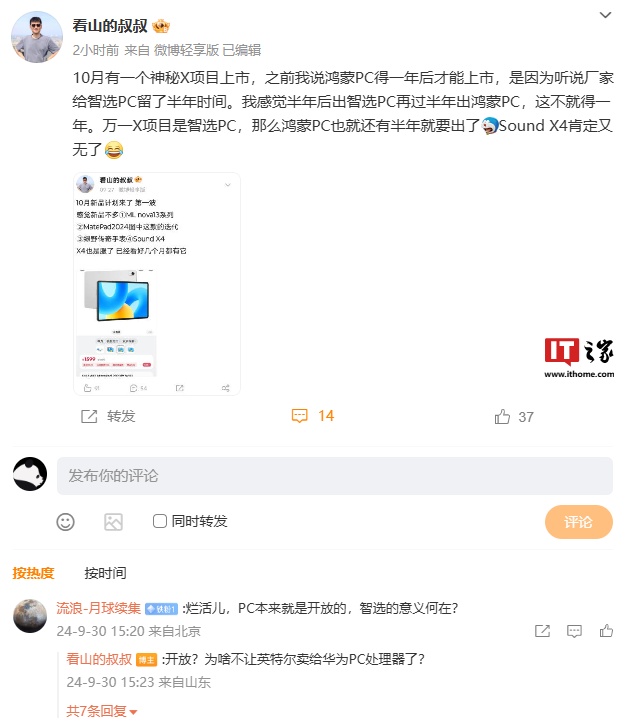
Task: Sort comments by 按热度
Action: tap(34, 573)
